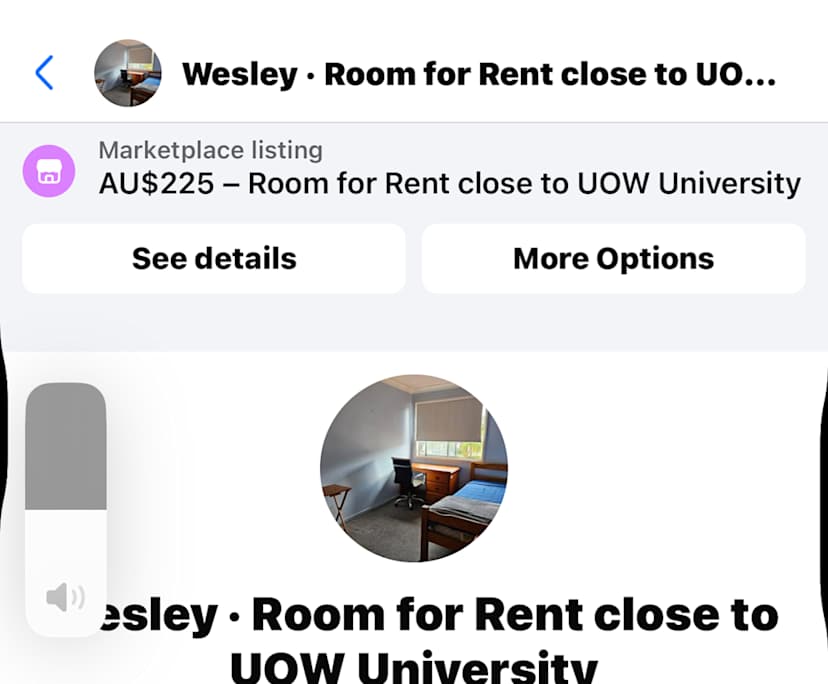
Task: Go back from the Wesley chat
Action: (x=44, y=73)
